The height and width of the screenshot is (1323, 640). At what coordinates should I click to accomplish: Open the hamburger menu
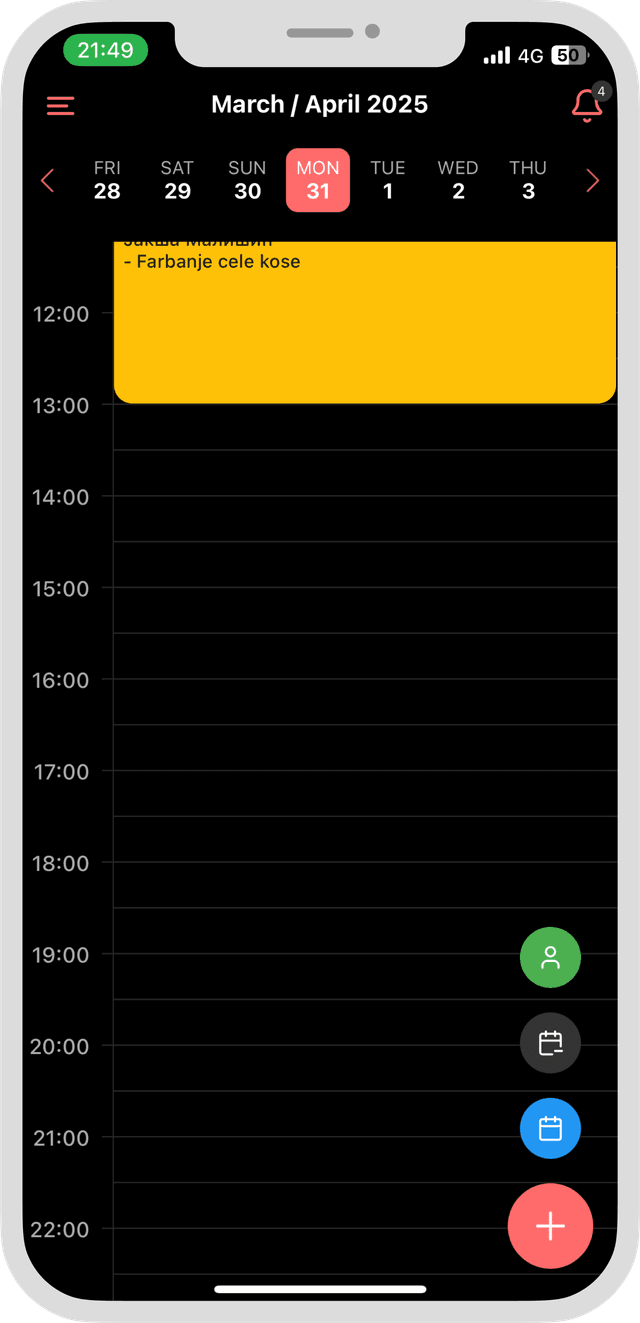(x=60, y=105)
